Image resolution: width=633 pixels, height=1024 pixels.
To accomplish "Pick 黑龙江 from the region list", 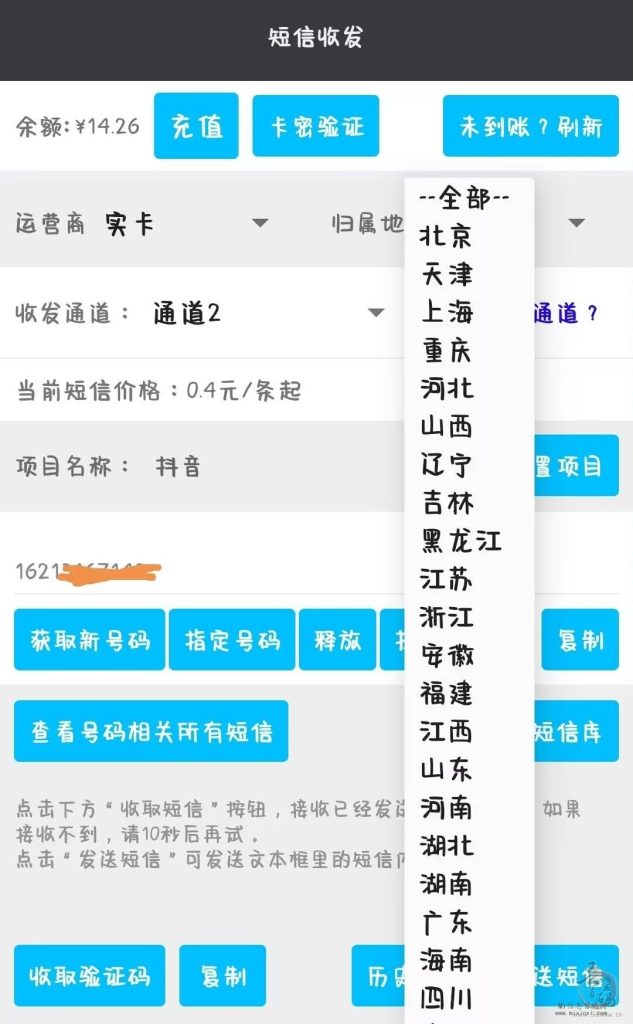I will (460, 541).
